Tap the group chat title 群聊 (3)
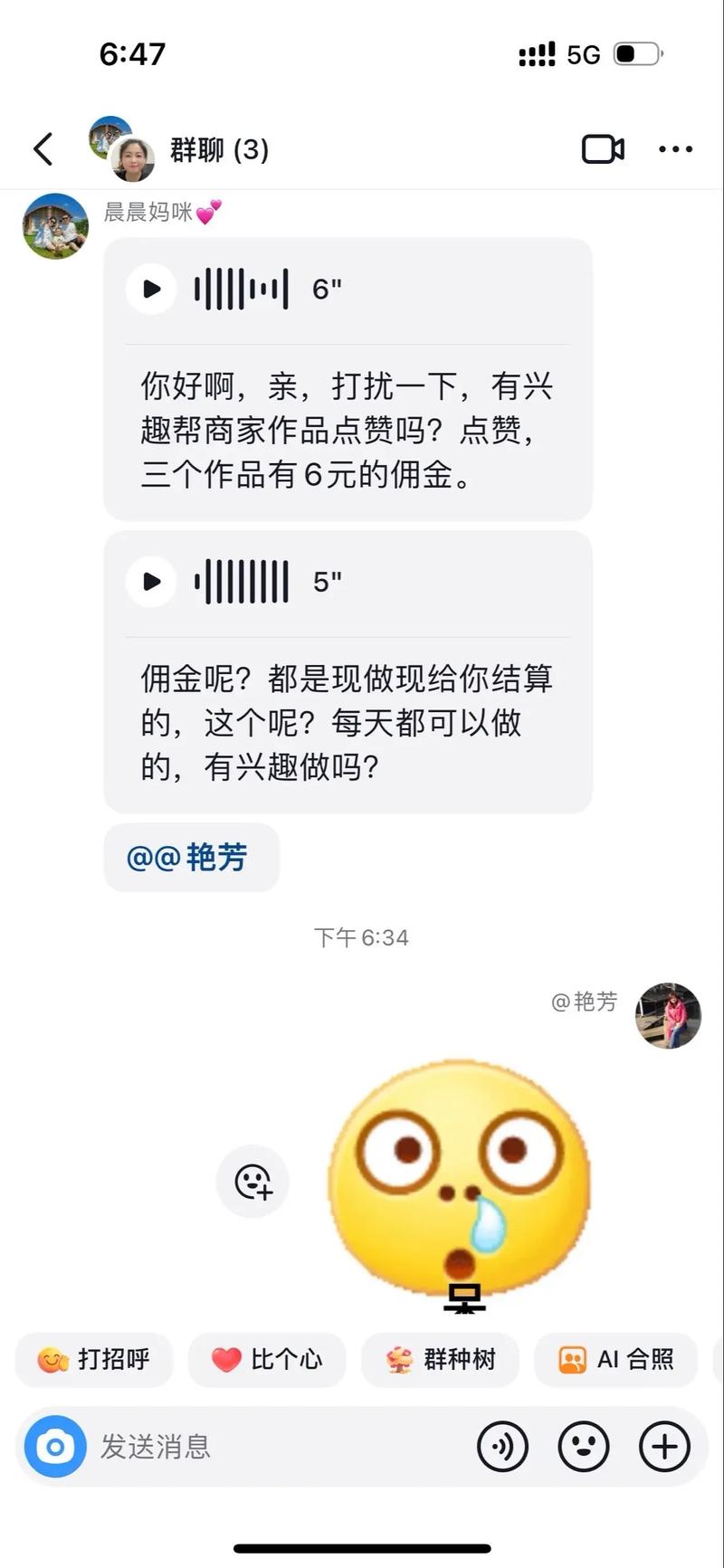This screenshot has height=1568, width=724. 217,150
